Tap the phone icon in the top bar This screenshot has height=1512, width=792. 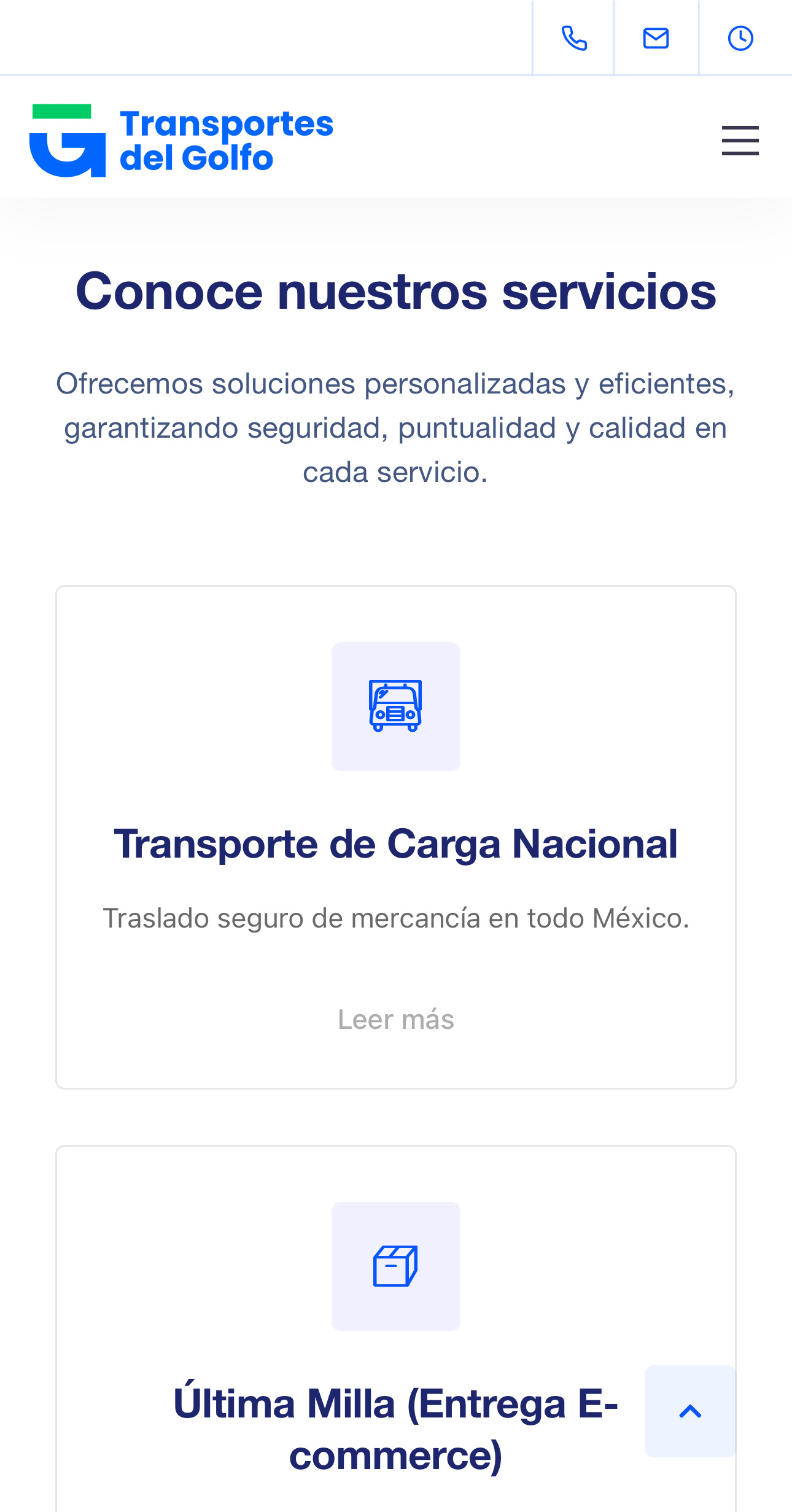(574, 38)
